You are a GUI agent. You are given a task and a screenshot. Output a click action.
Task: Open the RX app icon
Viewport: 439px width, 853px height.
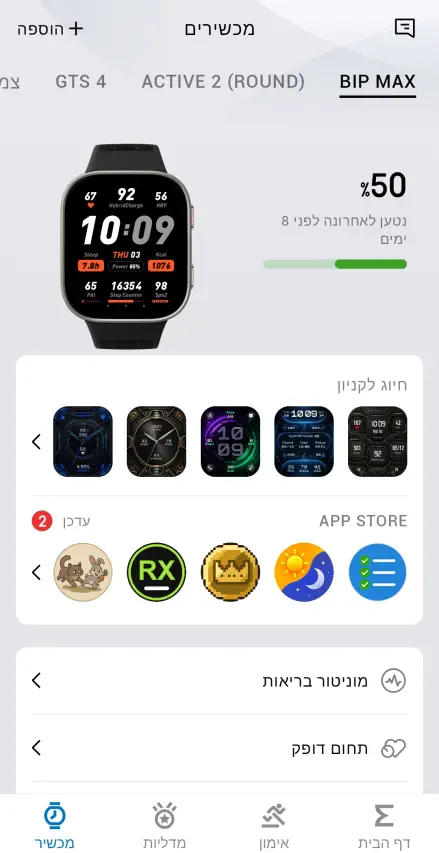click(x=157, y=572)
